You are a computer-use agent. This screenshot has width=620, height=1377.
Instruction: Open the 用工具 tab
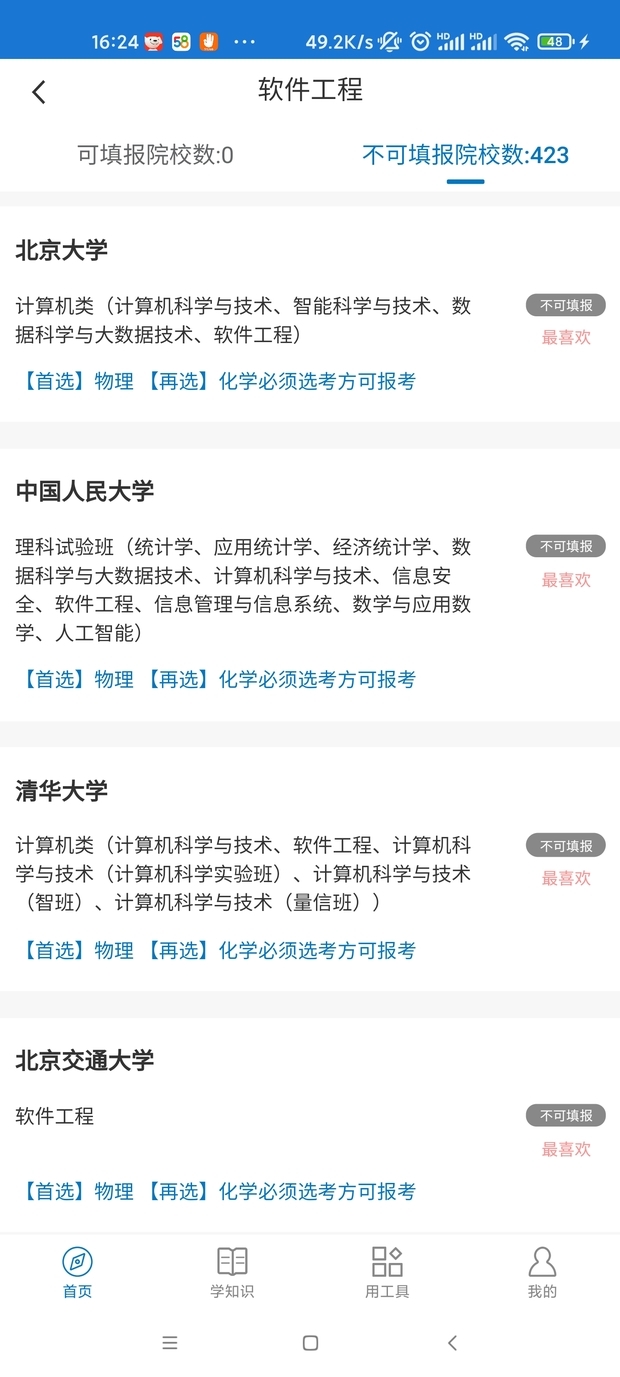point(387,1272)
